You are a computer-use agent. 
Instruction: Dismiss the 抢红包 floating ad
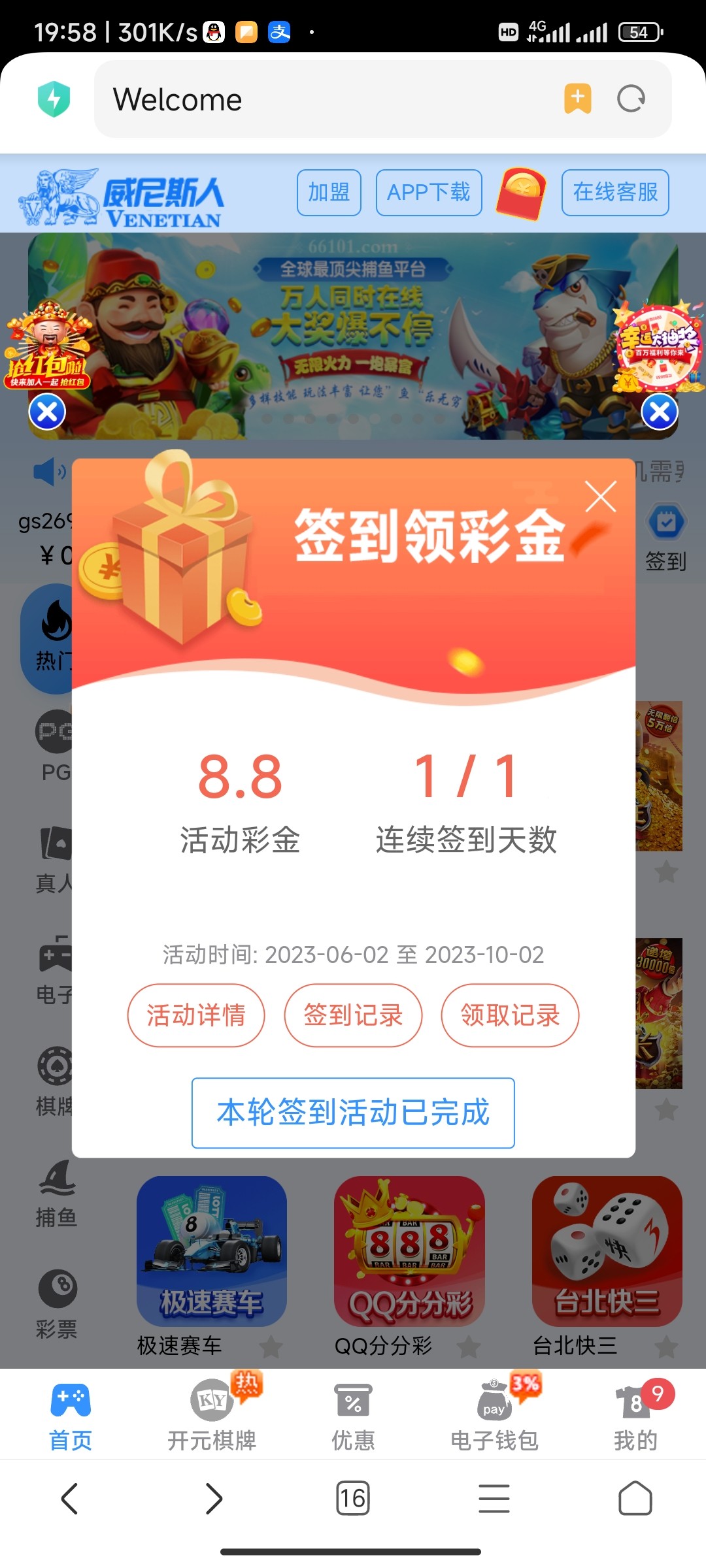(48, 412)
